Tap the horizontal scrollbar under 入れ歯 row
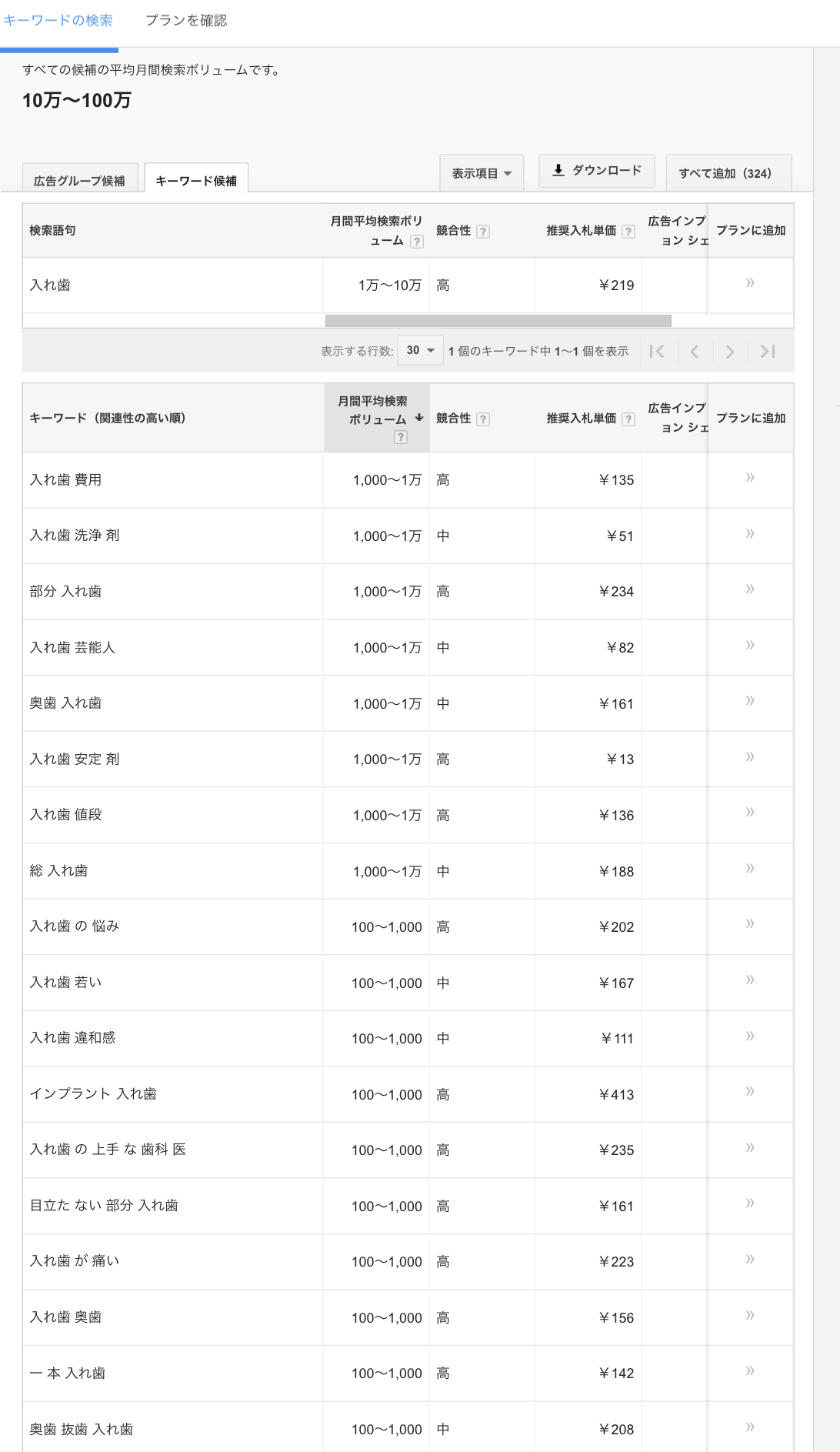Viewport: 840px width, 1452px height. (498, 321)
